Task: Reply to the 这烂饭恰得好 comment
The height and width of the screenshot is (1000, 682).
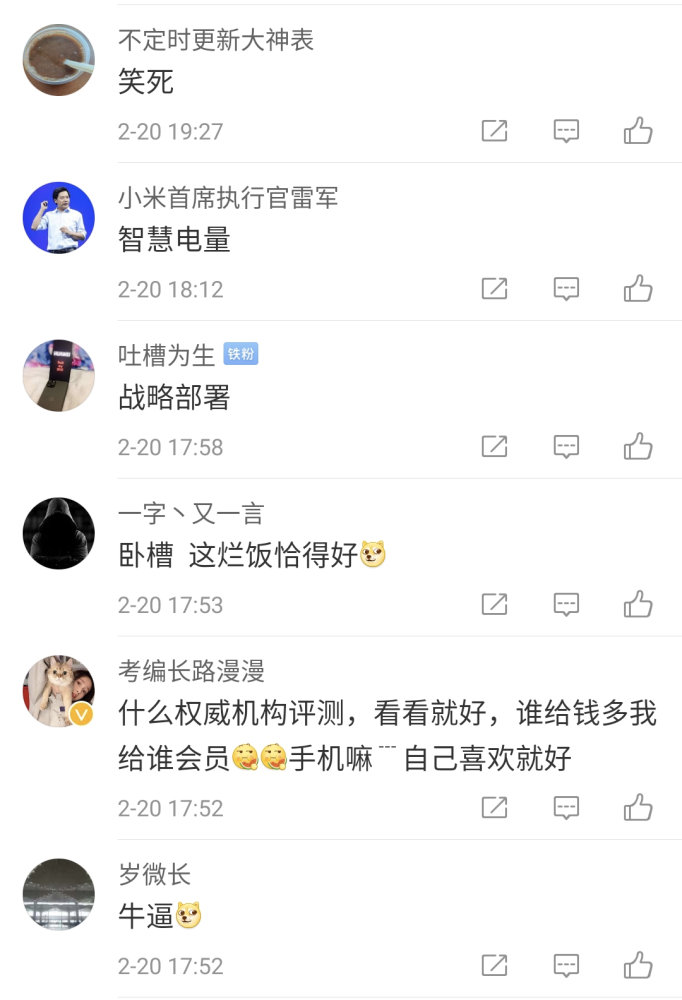Action: click(566, 605)
